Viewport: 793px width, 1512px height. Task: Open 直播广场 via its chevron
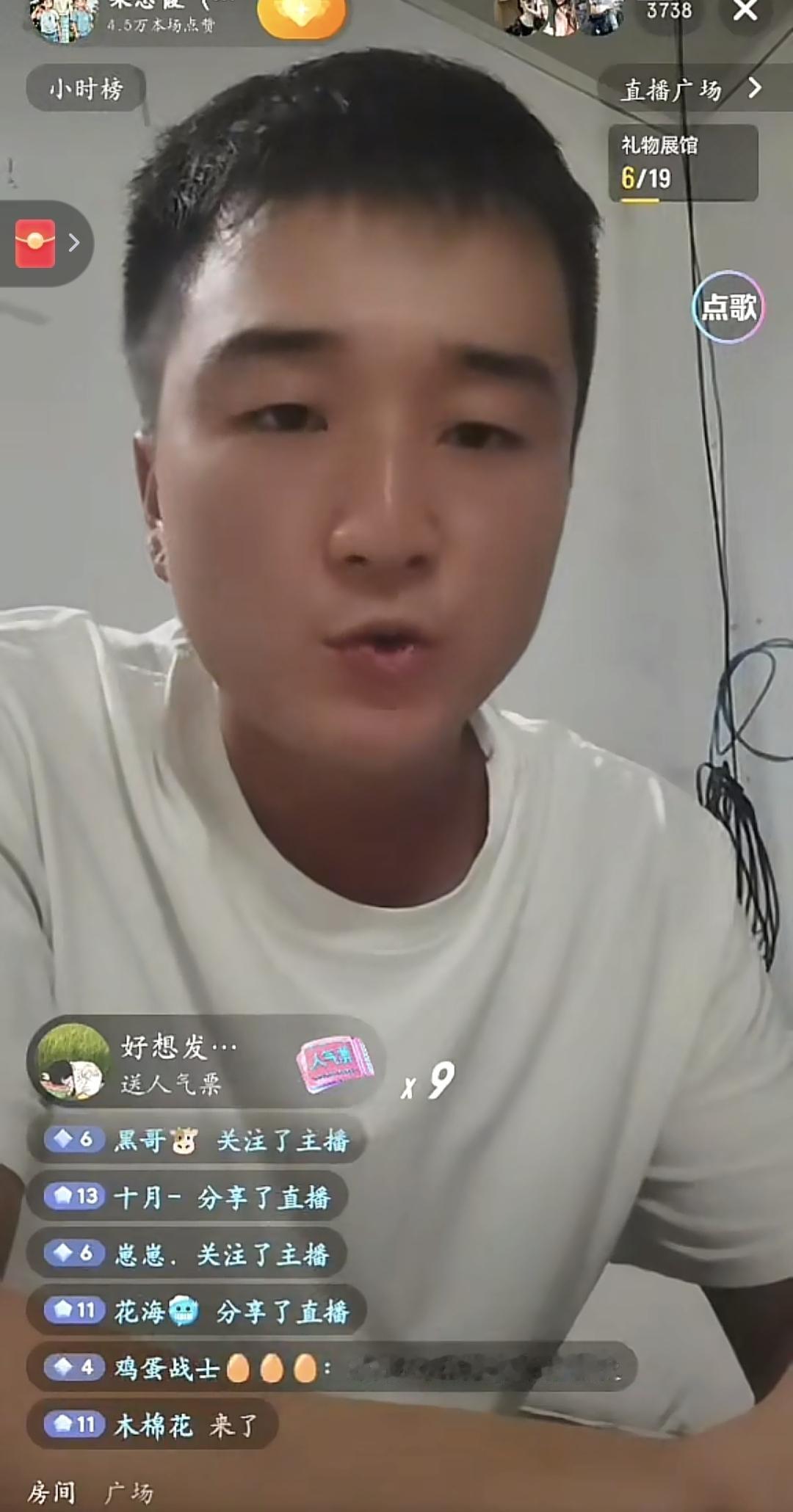(755, 88)
